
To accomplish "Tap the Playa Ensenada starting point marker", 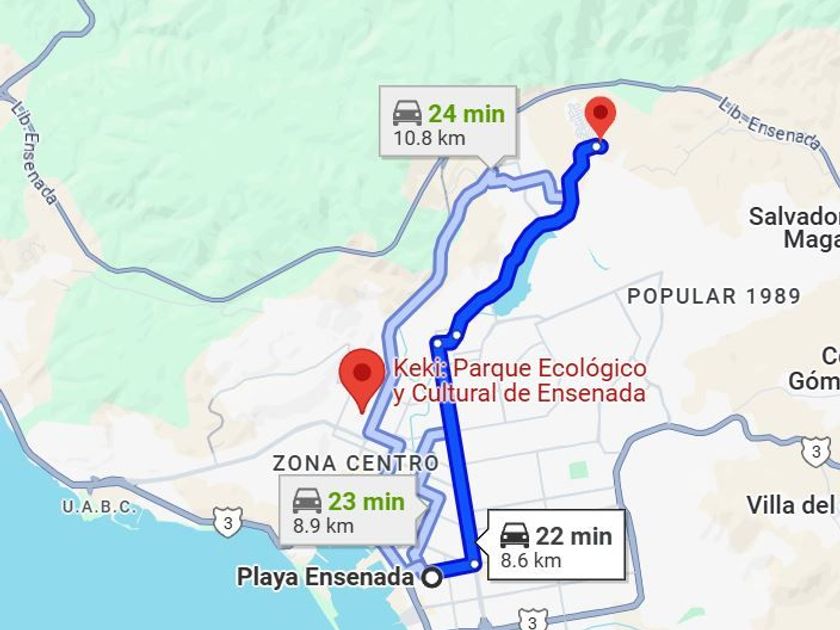I will [x=432, y=578].
